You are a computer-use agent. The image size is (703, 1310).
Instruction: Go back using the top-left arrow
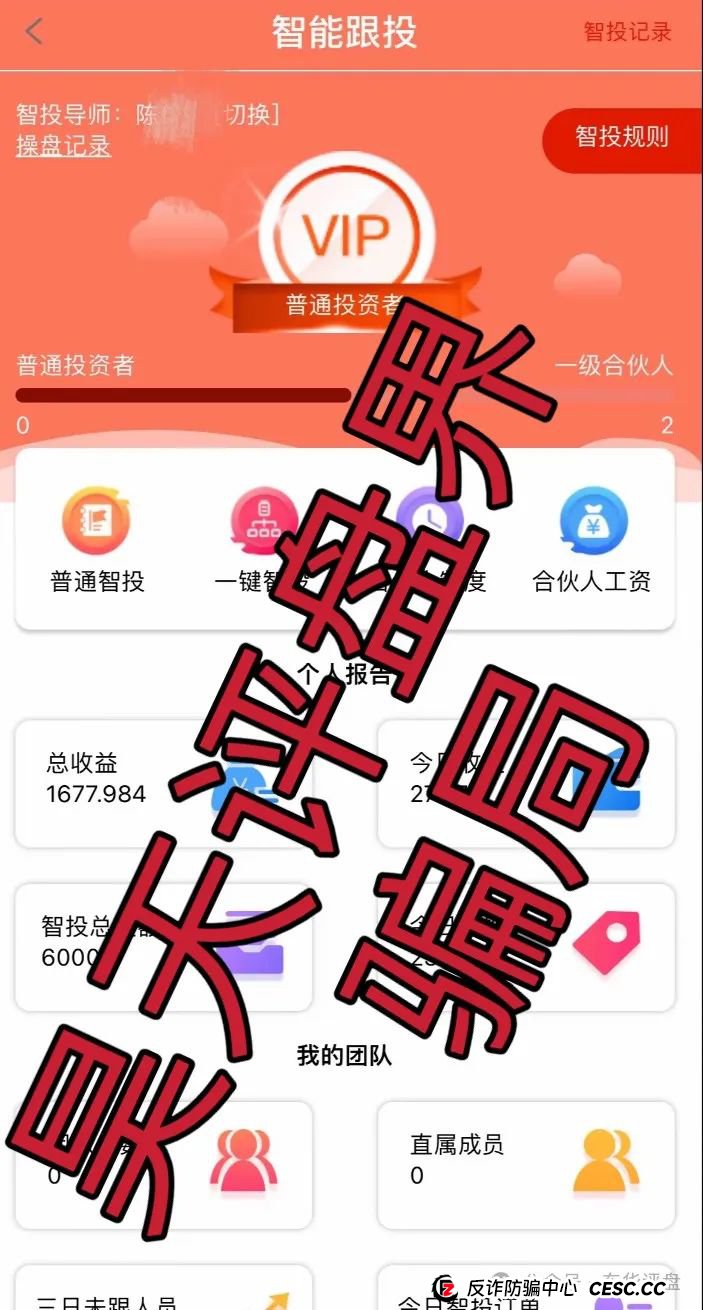tap(34, 32)
